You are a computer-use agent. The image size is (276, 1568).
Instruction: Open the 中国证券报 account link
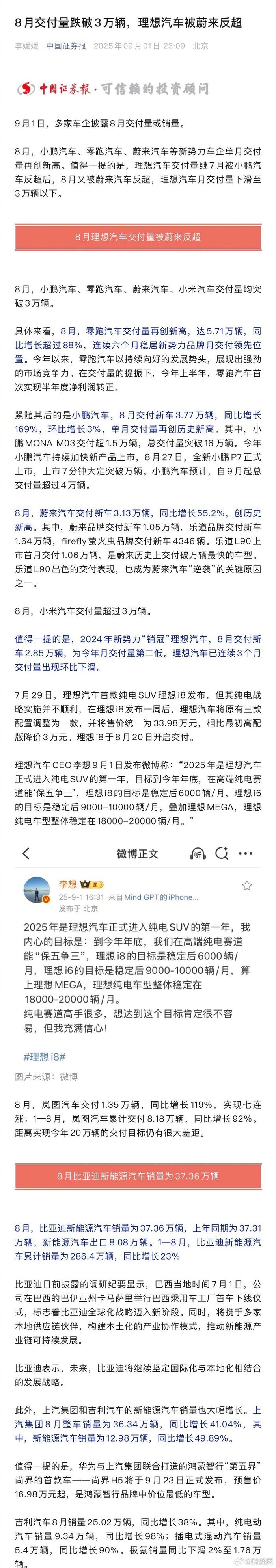[x=66, y=46]
